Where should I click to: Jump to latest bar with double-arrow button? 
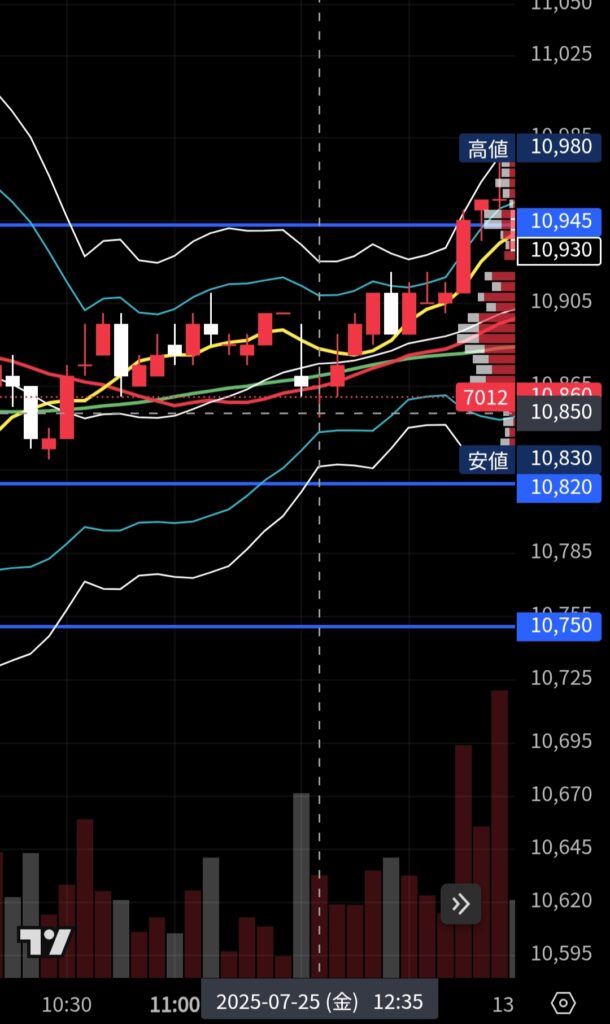pyautogui.click(x=460, y=904)
